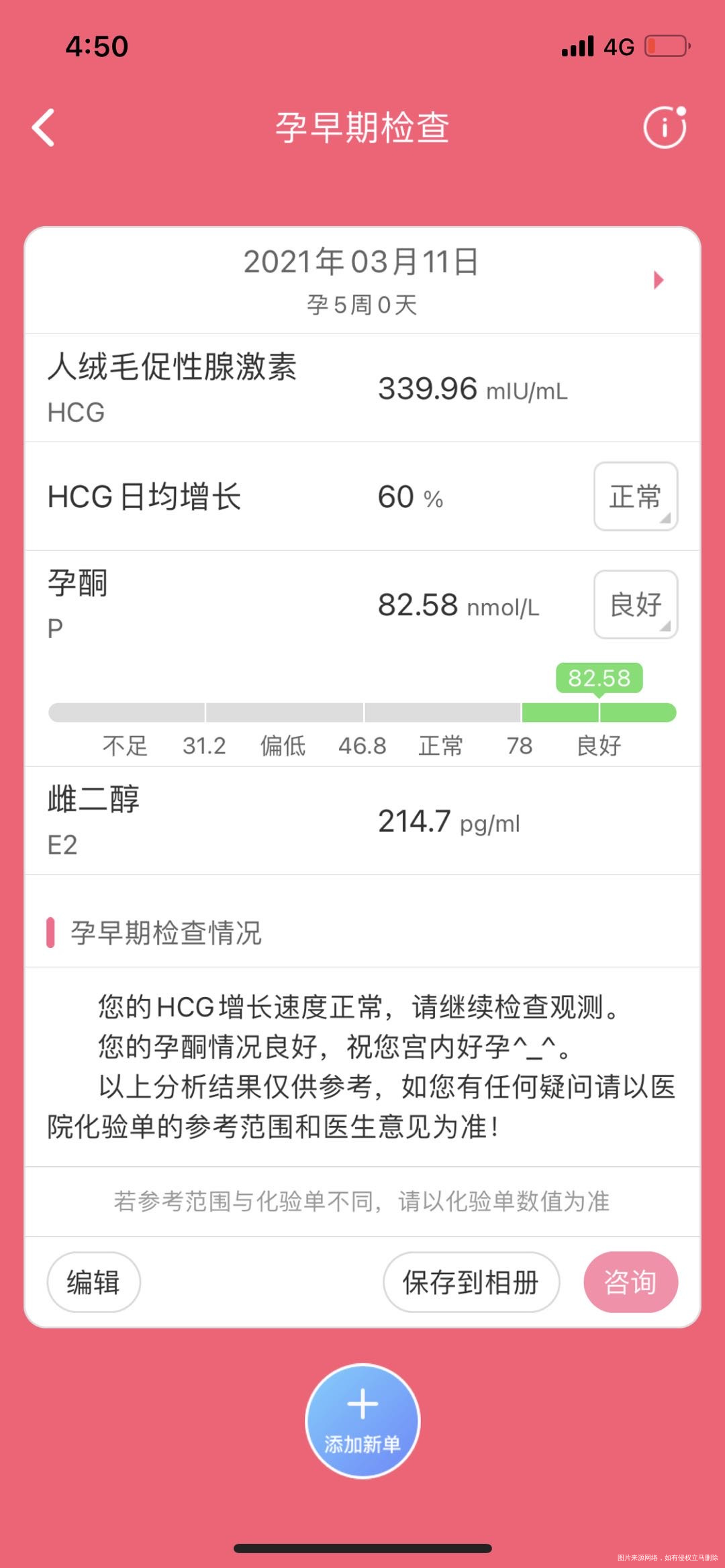Viewport: 725px width, 1568px height.
Task: Toggle the 良好 status for 孕酮
Action: pyautogui.click(x=635, y=604)
